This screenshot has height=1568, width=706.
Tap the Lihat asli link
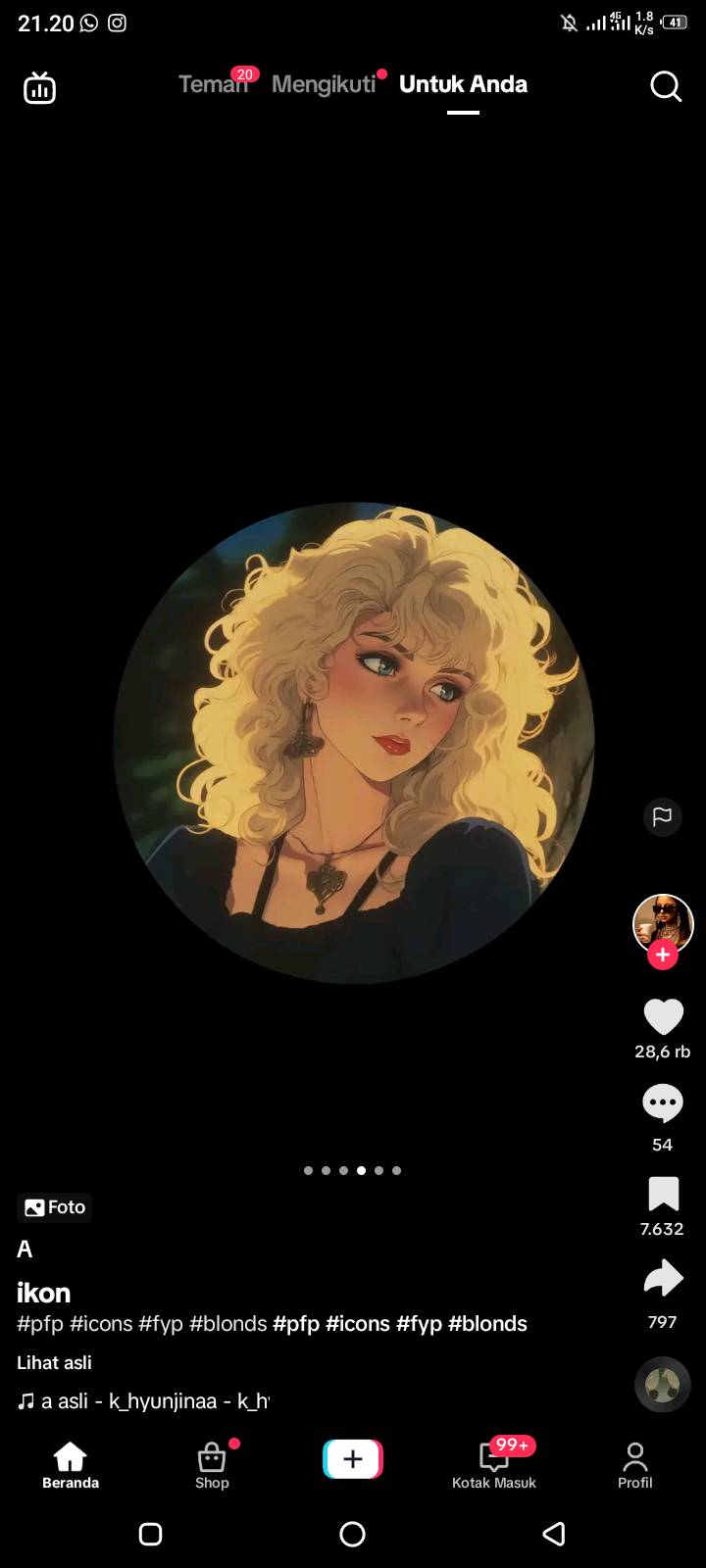pyautogui.click(x=54, y=1363)
